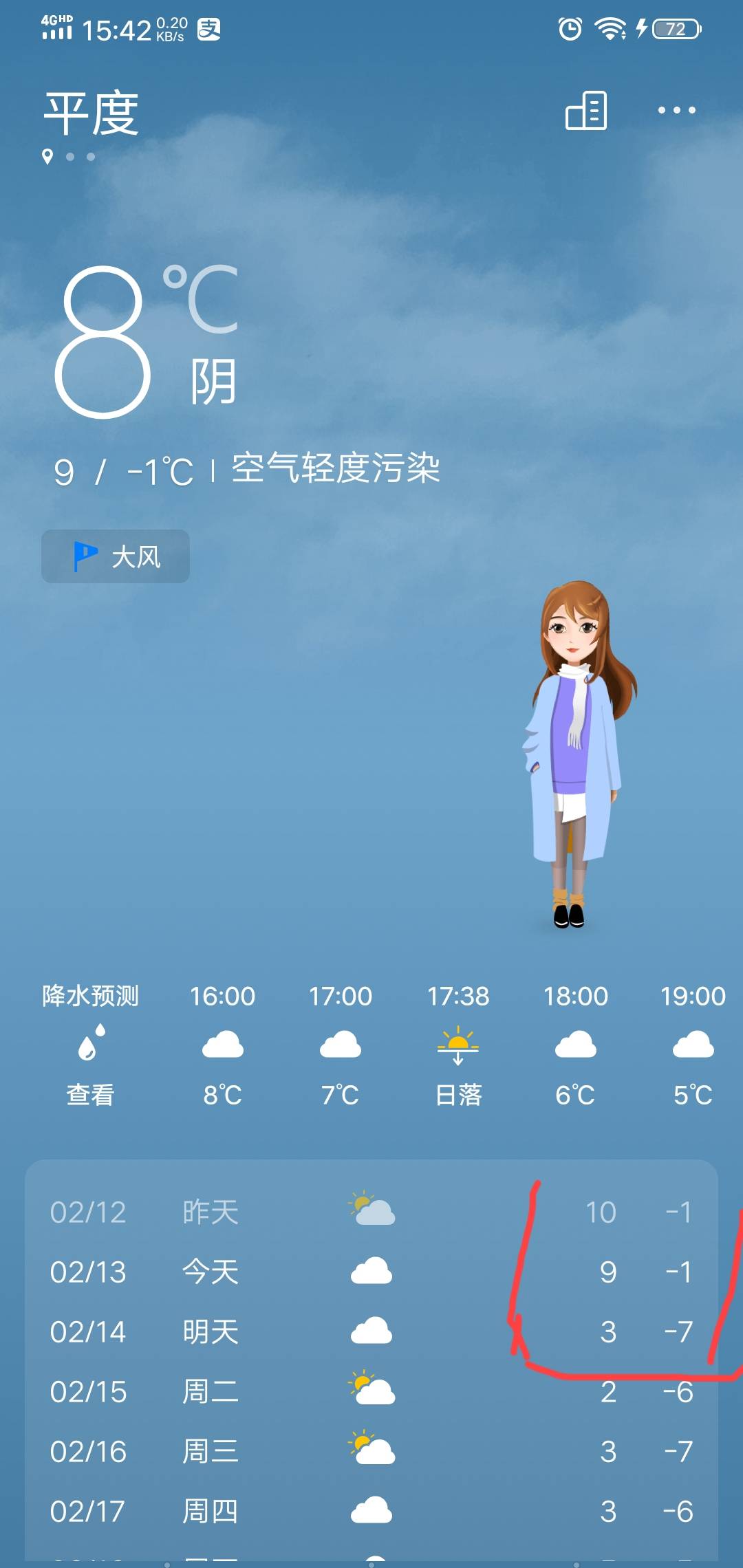The width and height of the screenshot is (743, 1568).
Task: Select the sunset icon at 17:38
Action: pos(457,1045)
